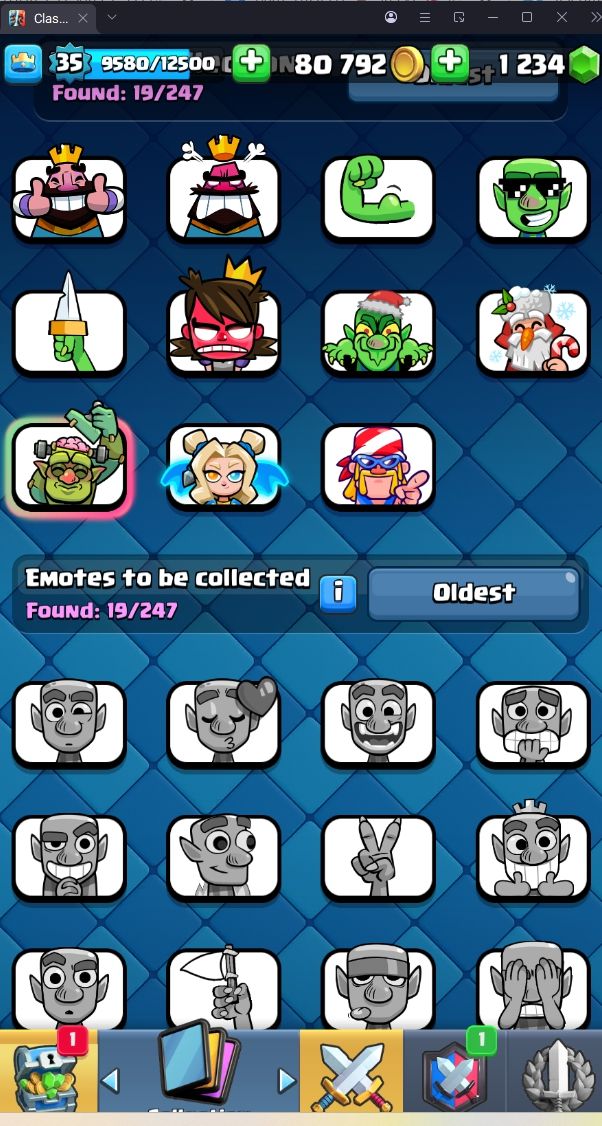
Task: Select the goblin hand holding dagger emote
Action: coord(69,331)
